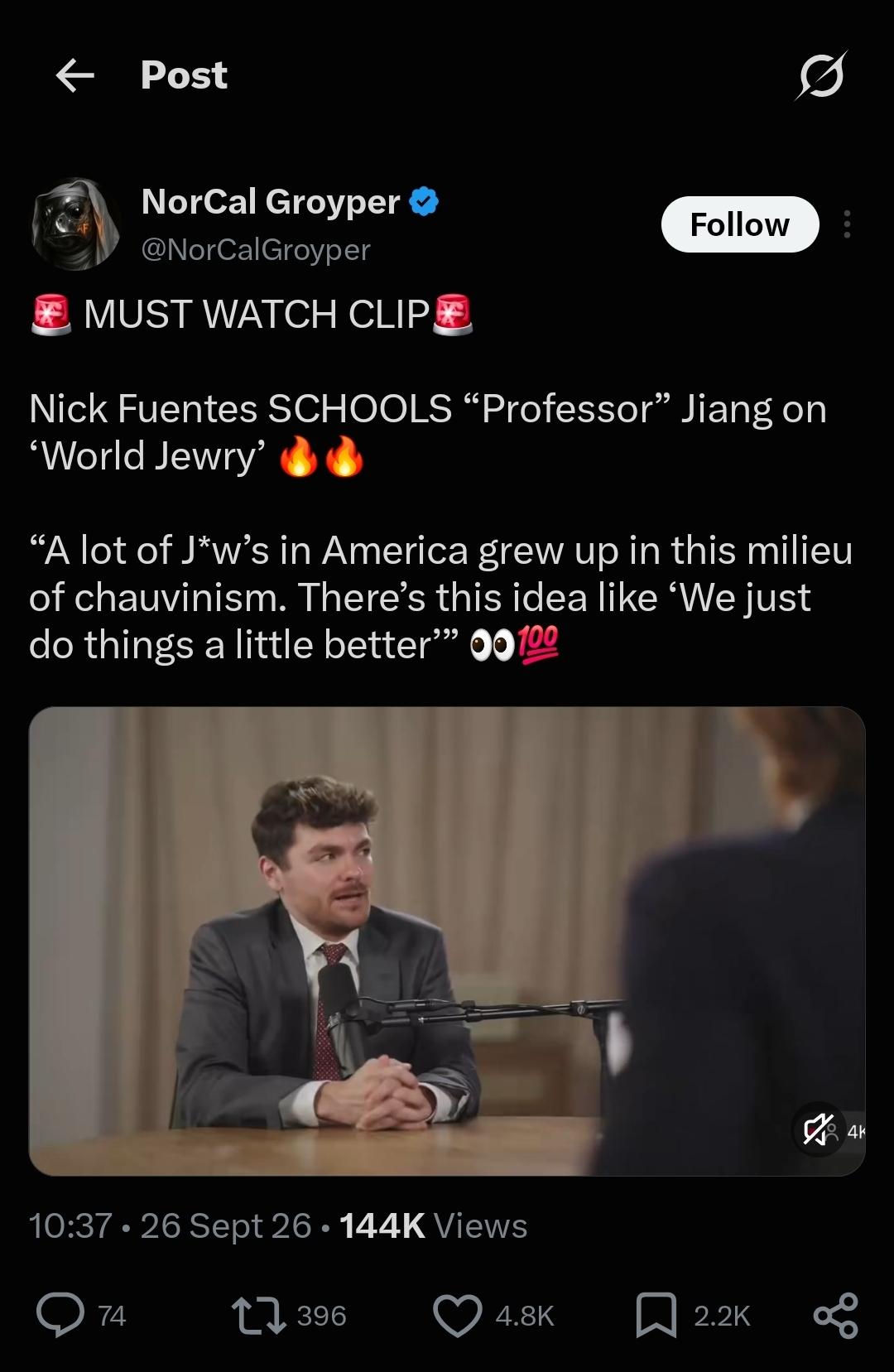Open the @NorCalGroyper handle
This screenshot has width=894, height=1372.
(x=256, y=249)
